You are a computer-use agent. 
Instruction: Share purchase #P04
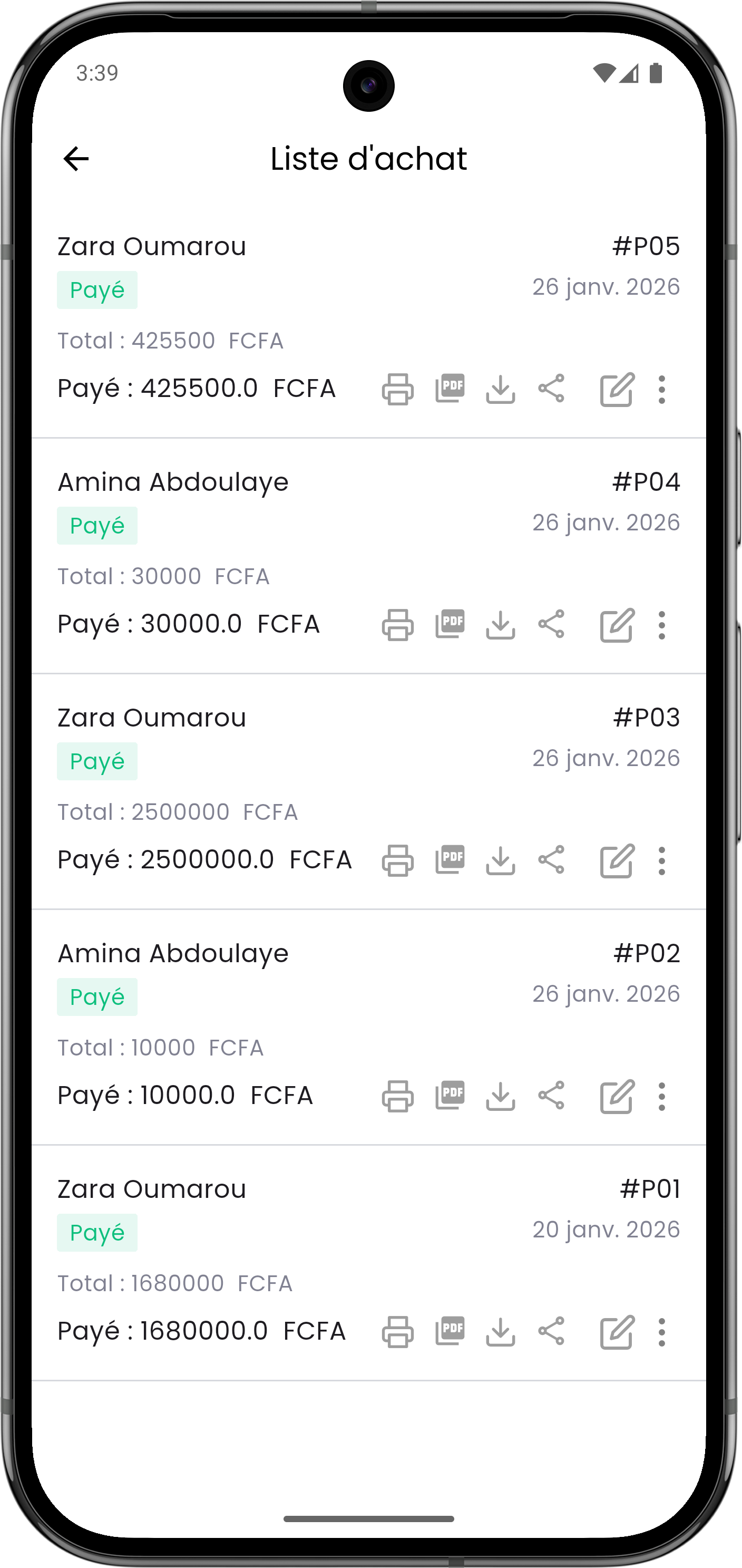[x=552, y=624]
